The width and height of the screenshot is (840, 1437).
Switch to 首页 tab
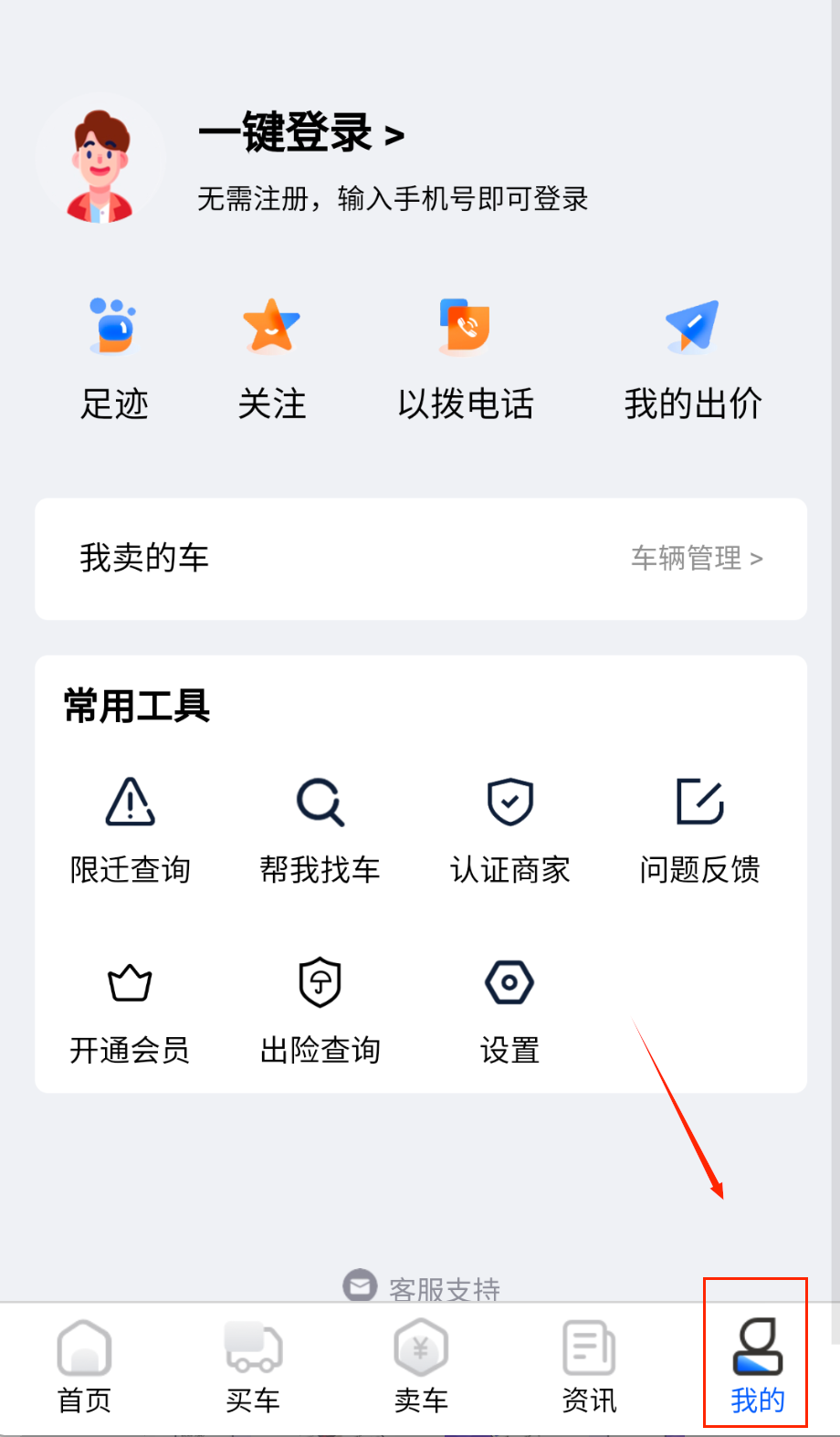[x=84, y=1366]
